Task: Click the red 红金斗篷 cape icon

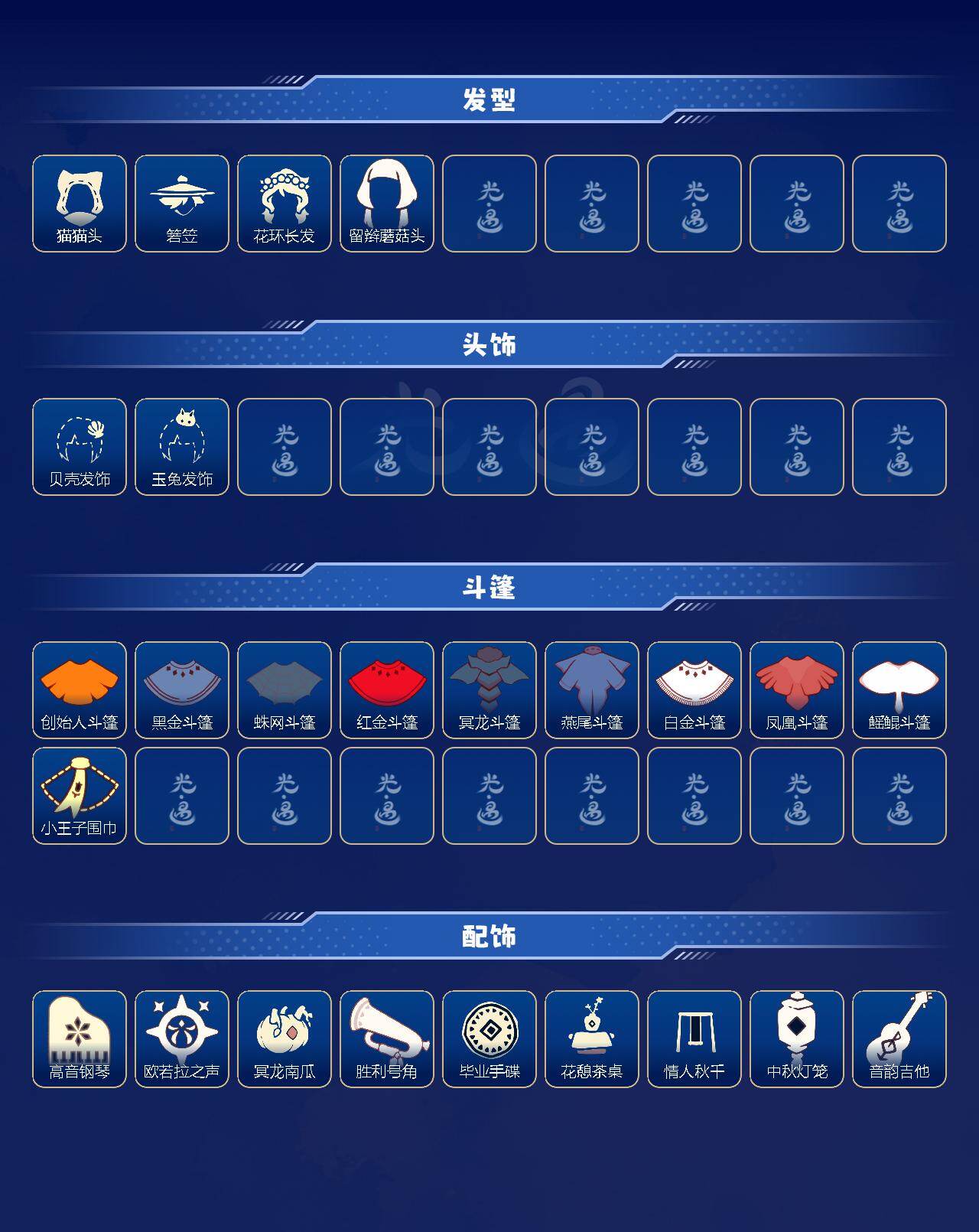Action: (x=388, y=689)
